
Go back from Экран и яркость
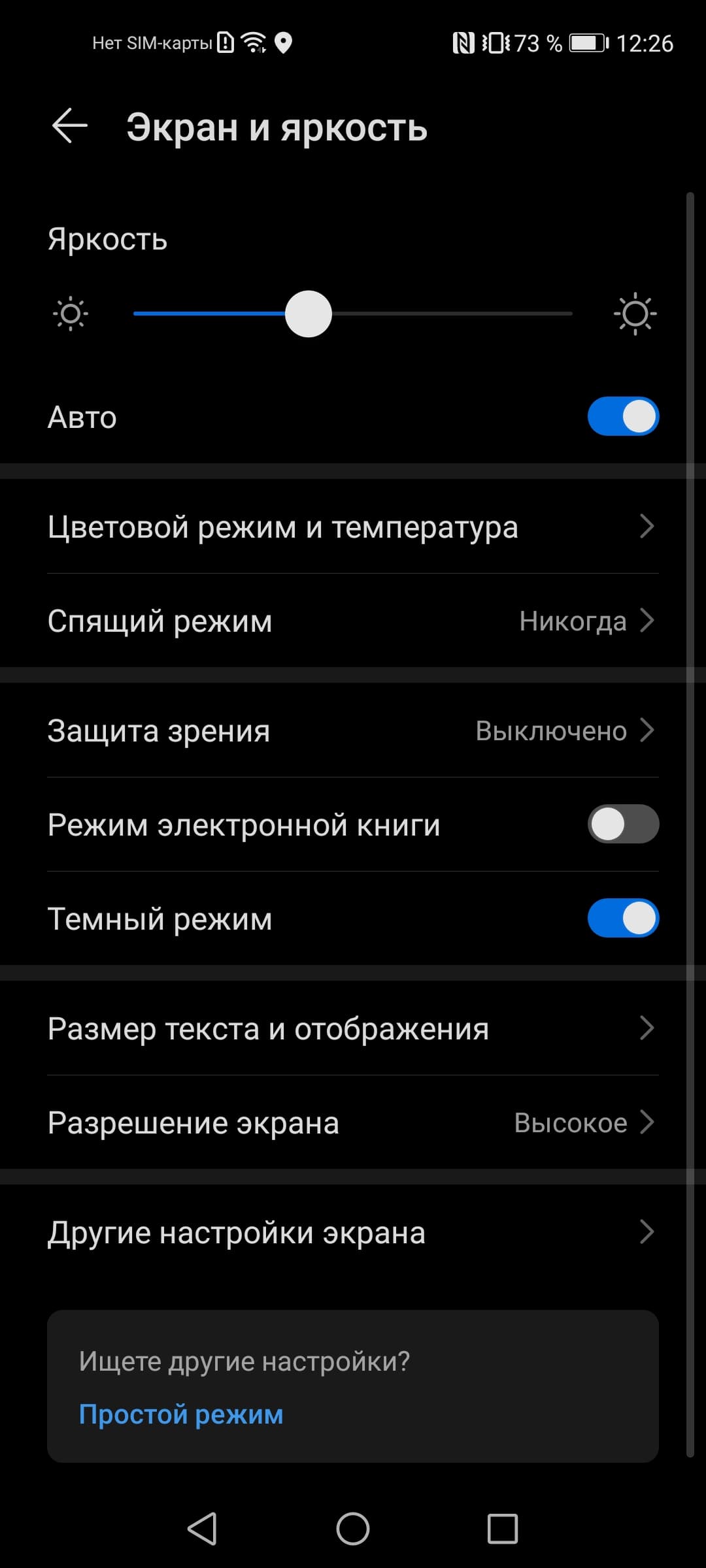coord(69,125)
